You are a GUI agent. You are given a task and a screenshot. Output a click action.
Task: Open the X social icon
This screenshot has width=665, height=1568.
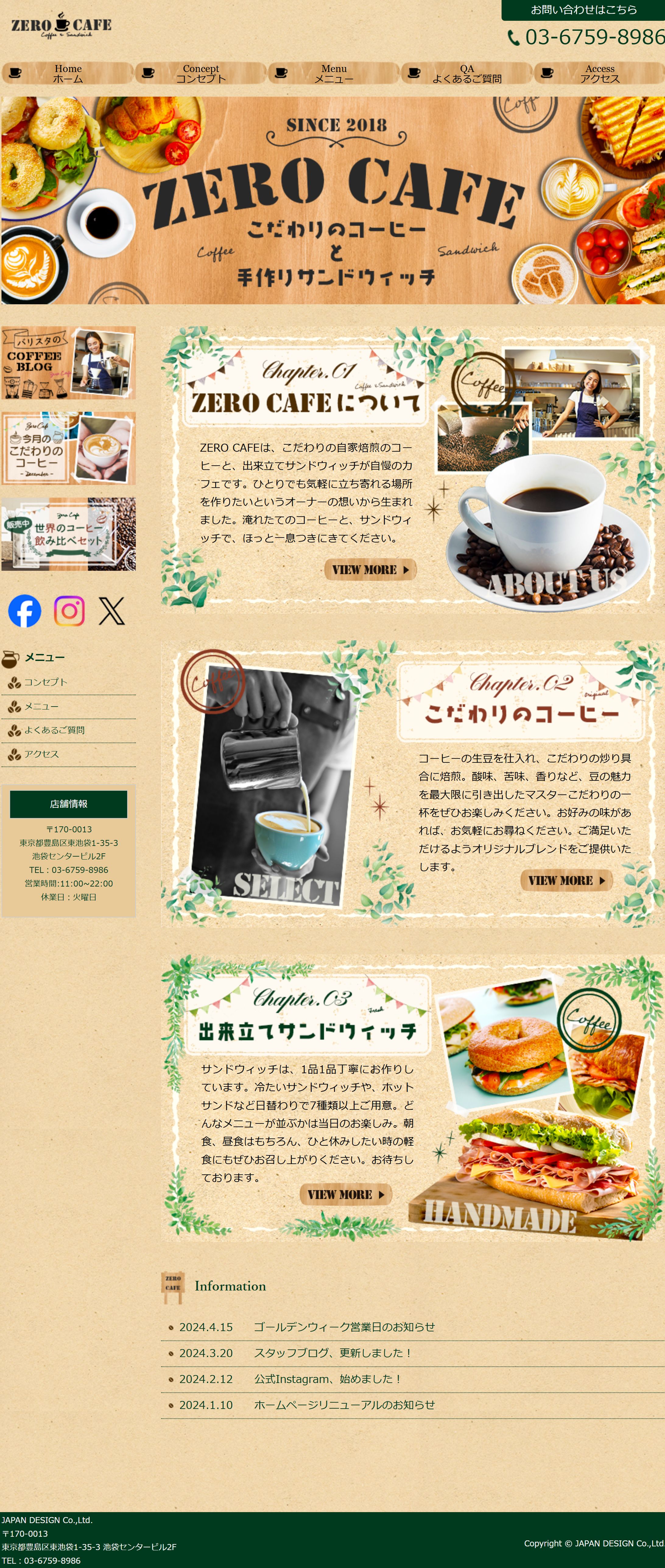[x=112, y=611]
